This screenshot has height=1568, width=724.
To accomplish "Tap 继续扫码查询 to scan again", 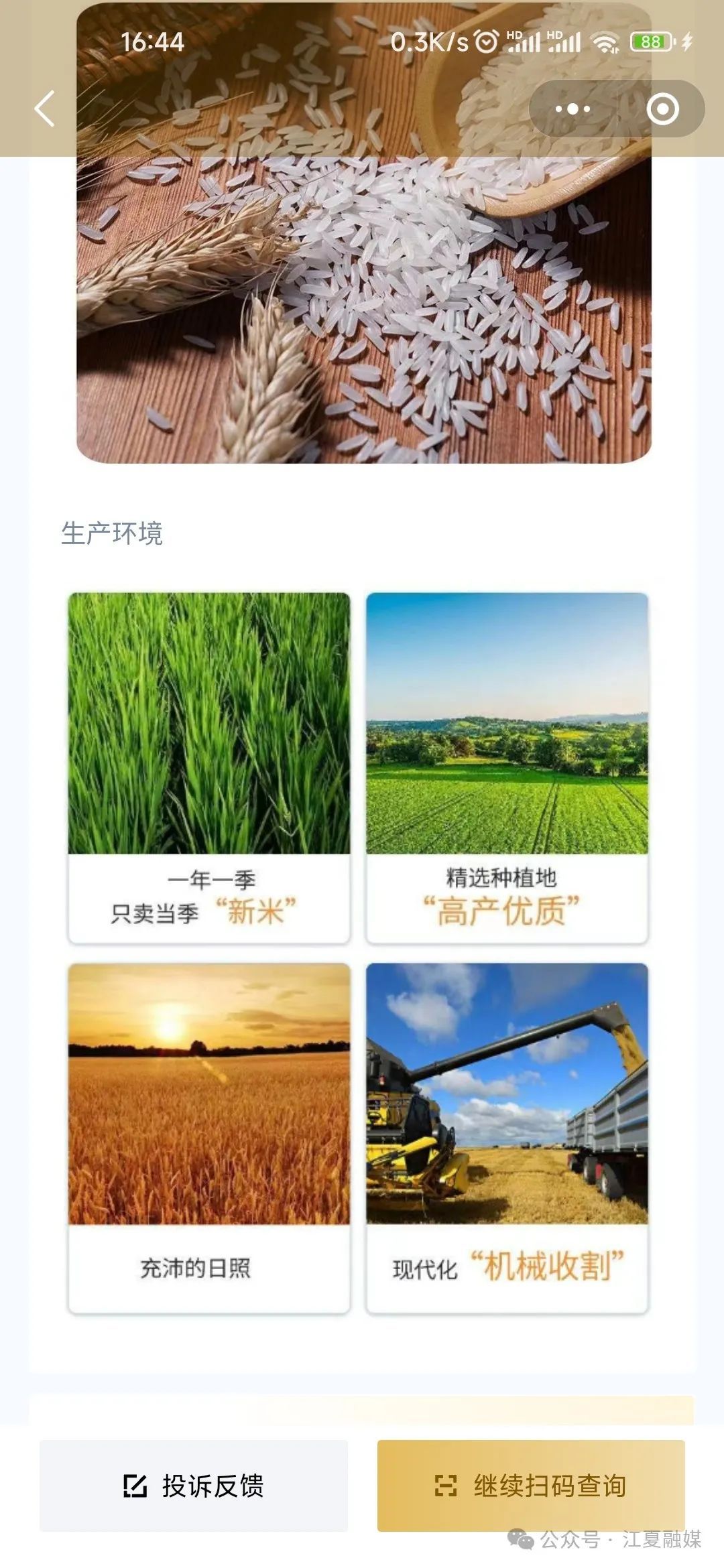I will [x=531, y=1486].
